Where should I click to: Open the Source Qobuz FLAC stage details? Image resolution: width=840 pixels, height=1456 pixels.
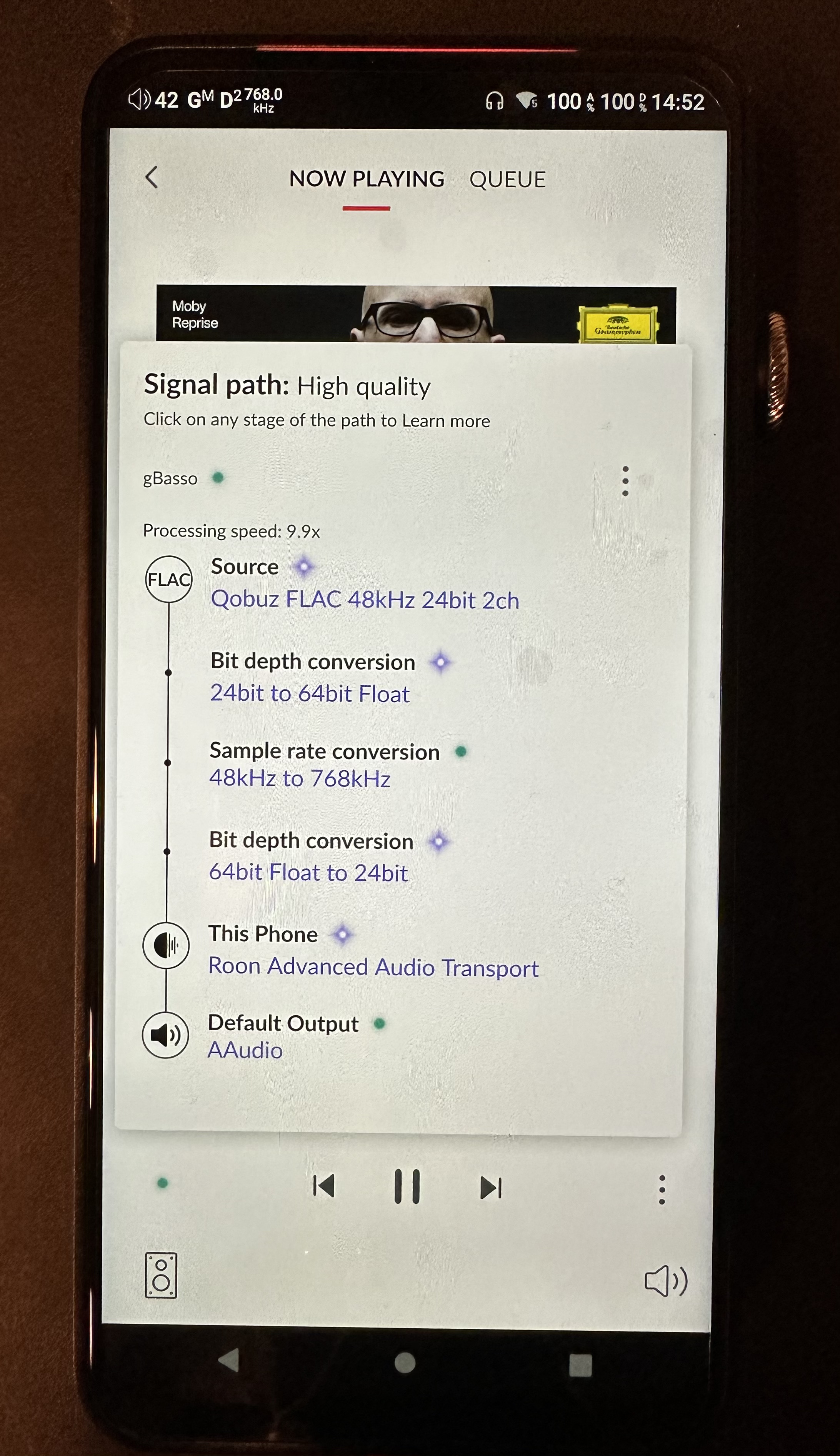[365, 583]
